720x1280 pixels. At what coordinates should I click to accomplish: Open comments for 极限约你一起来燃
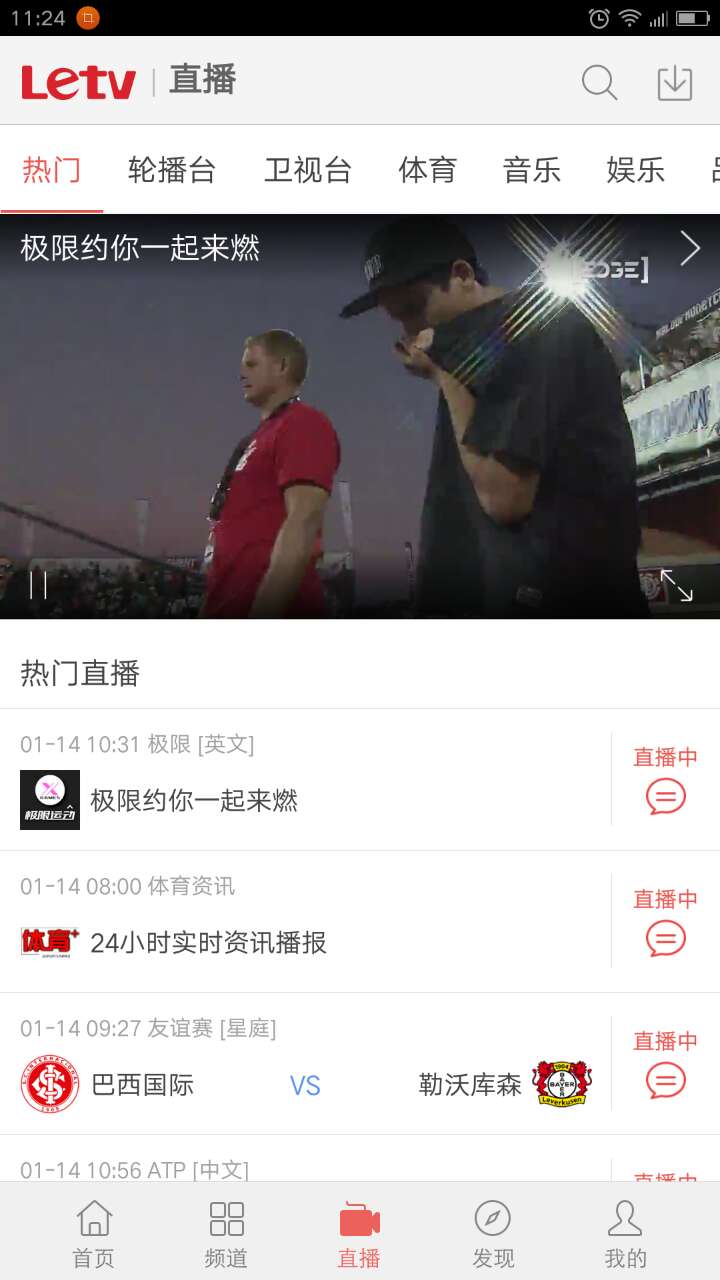tap(666, 797)
